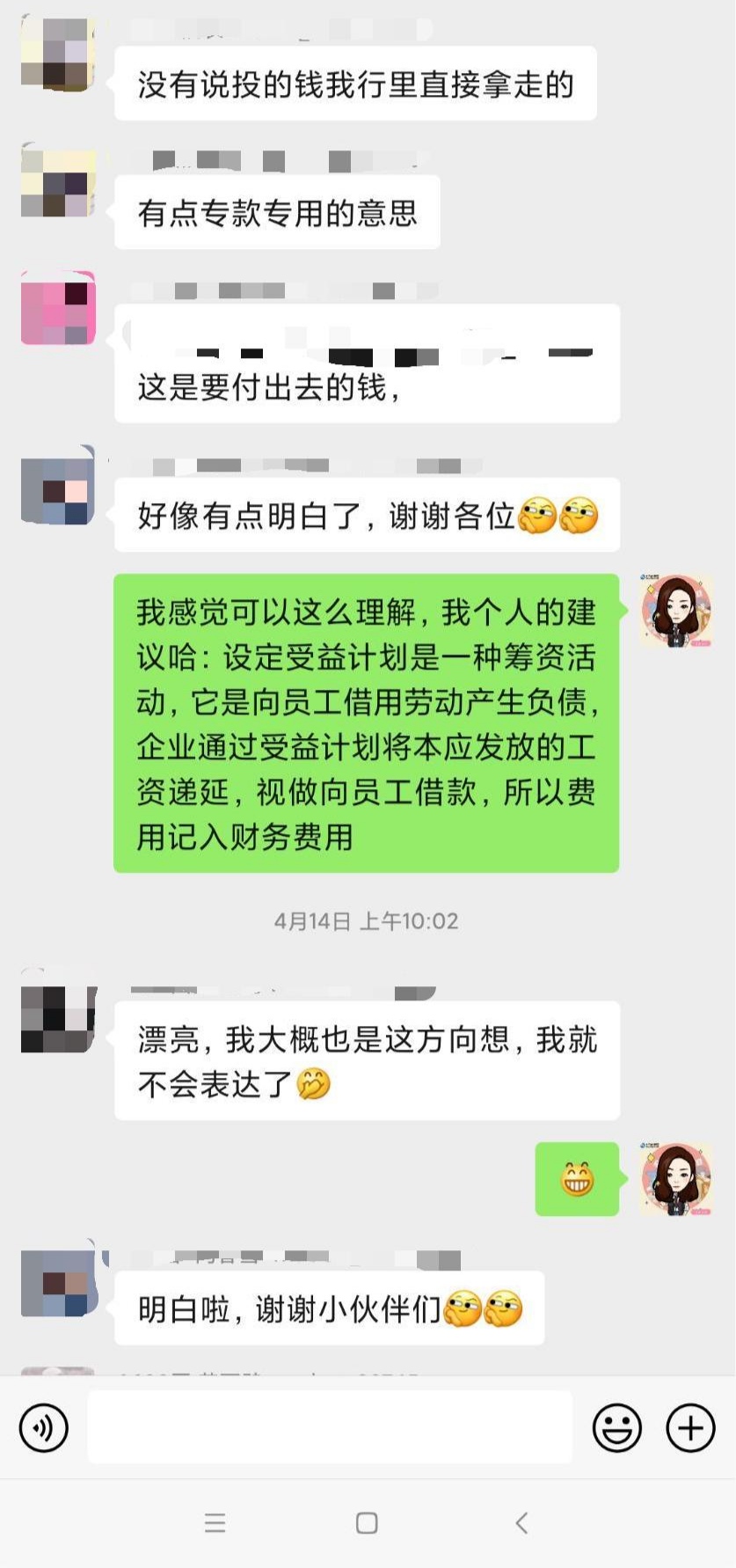Tap the message text field
The image size is (736, 1568).
[x=330, y=1427]
